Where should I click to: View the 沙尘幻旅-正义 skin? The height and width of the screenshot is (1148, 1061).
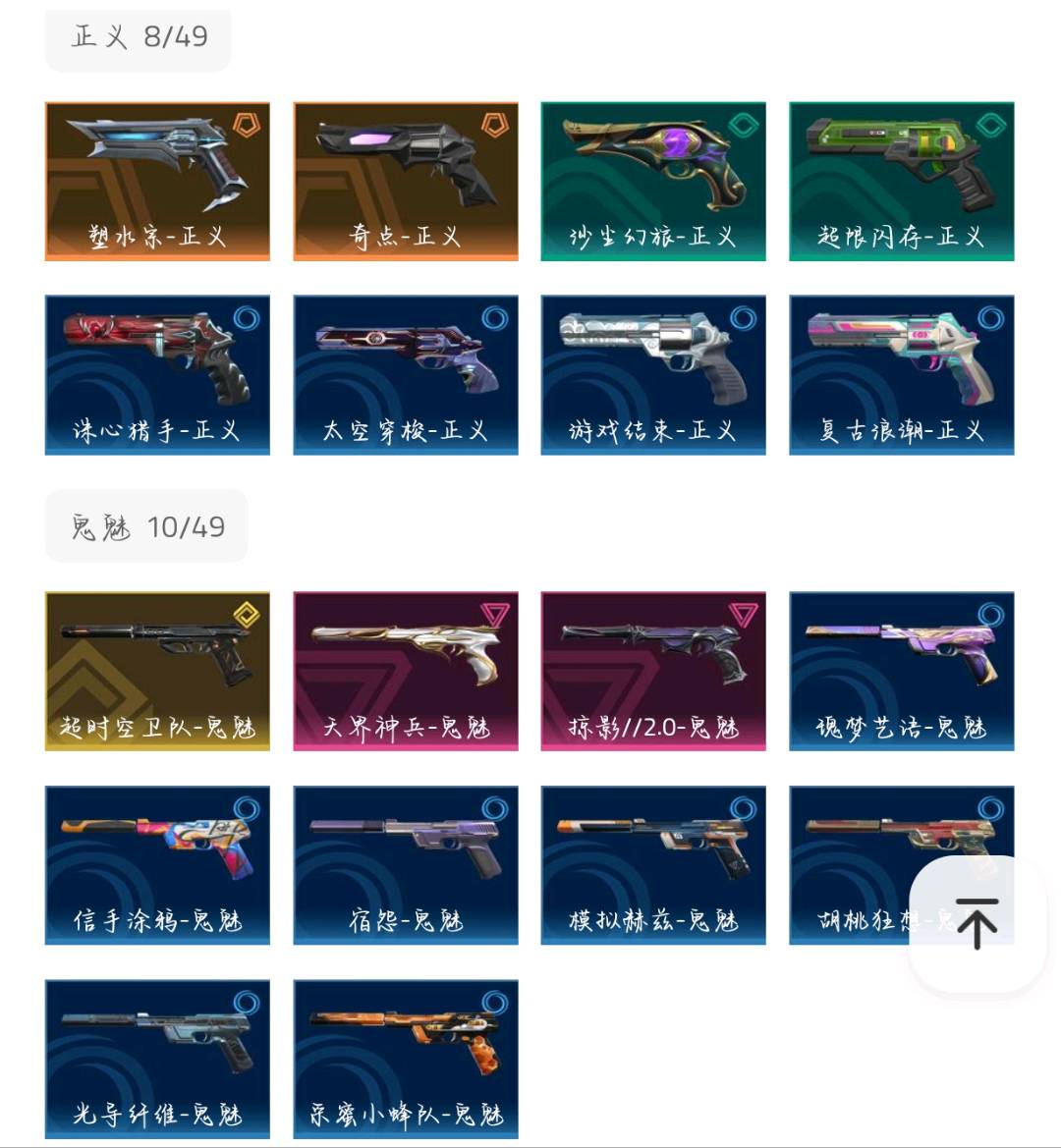[x=652, y=181]
